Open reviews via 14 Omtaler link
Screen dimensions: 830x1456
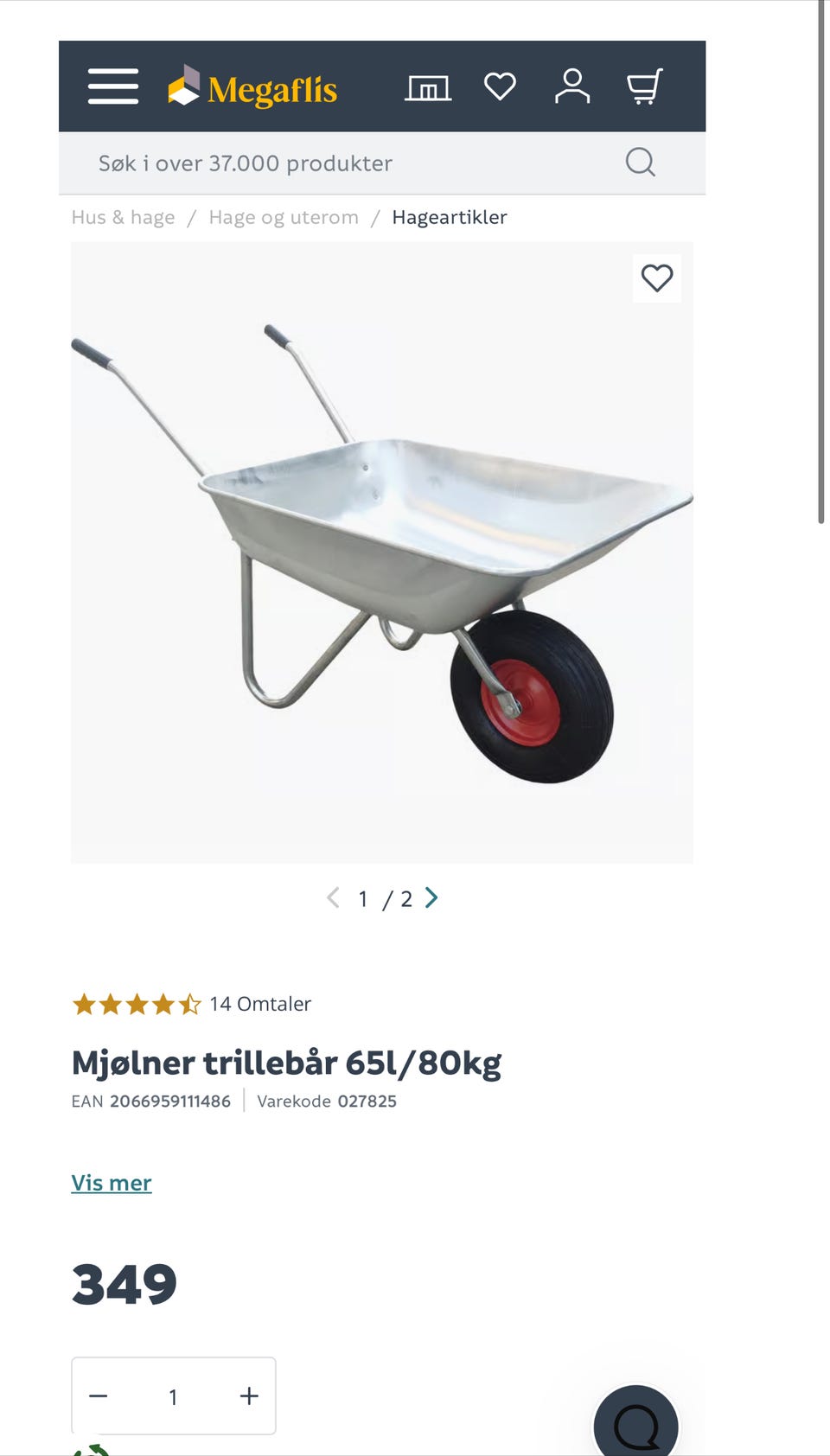pos(259,1003)
